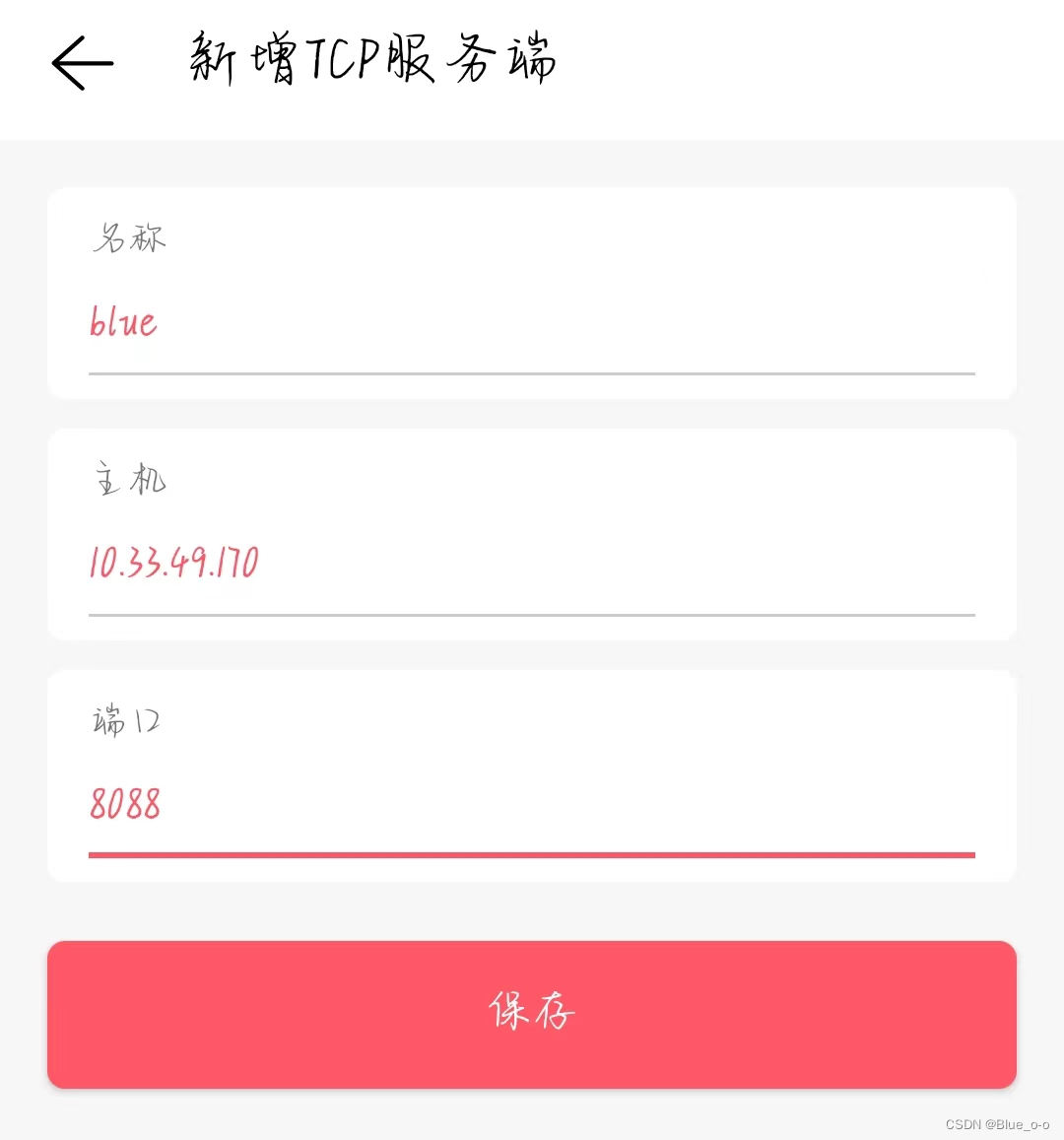This screenshot has width=1064, height=1140.
Task: Tap the host field with 10.33.49.170
Action: tap(530, 564)
